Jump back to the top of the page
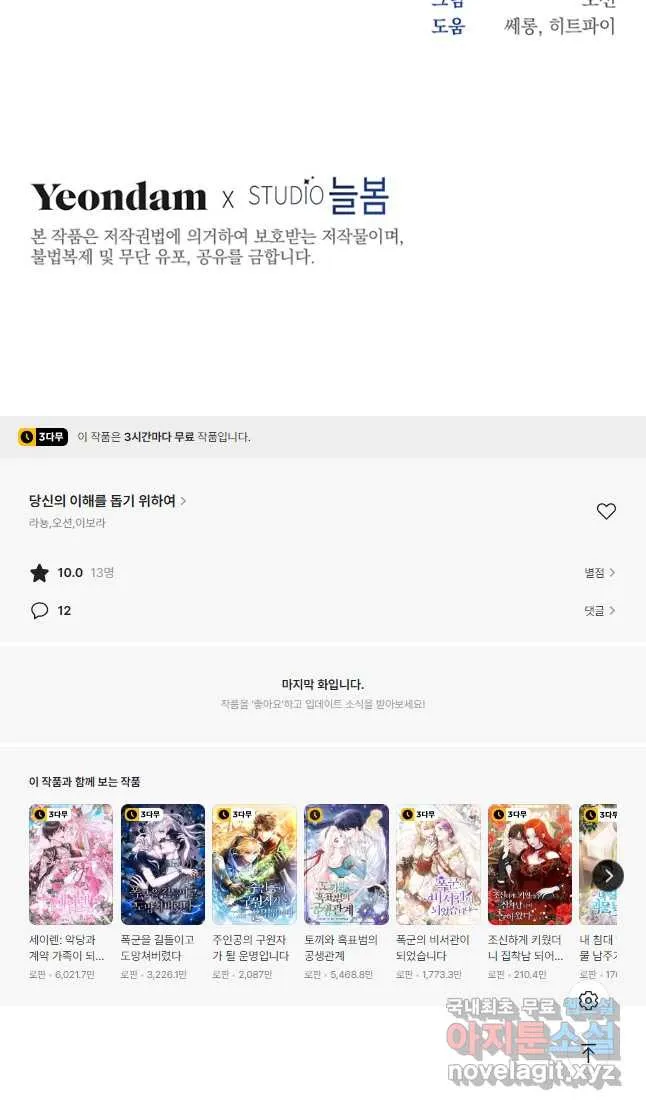 (588, 1052)
